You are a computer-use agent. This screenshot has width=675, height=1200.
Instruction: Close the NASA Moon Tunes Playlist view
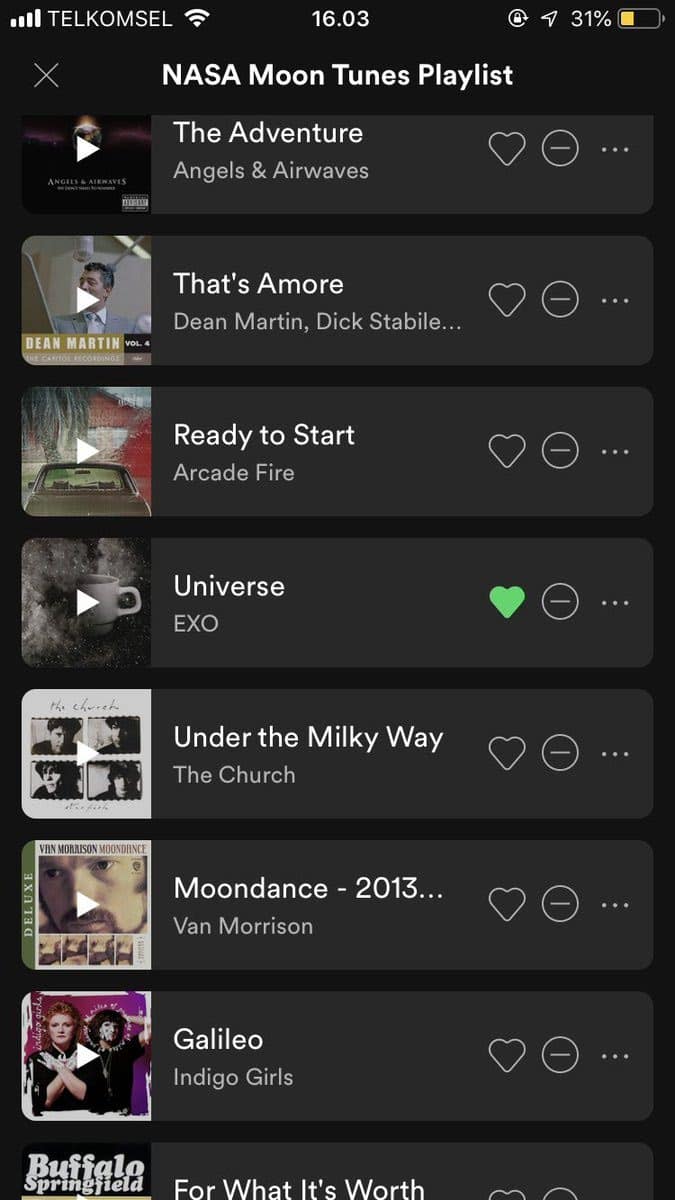click(46, 75)
